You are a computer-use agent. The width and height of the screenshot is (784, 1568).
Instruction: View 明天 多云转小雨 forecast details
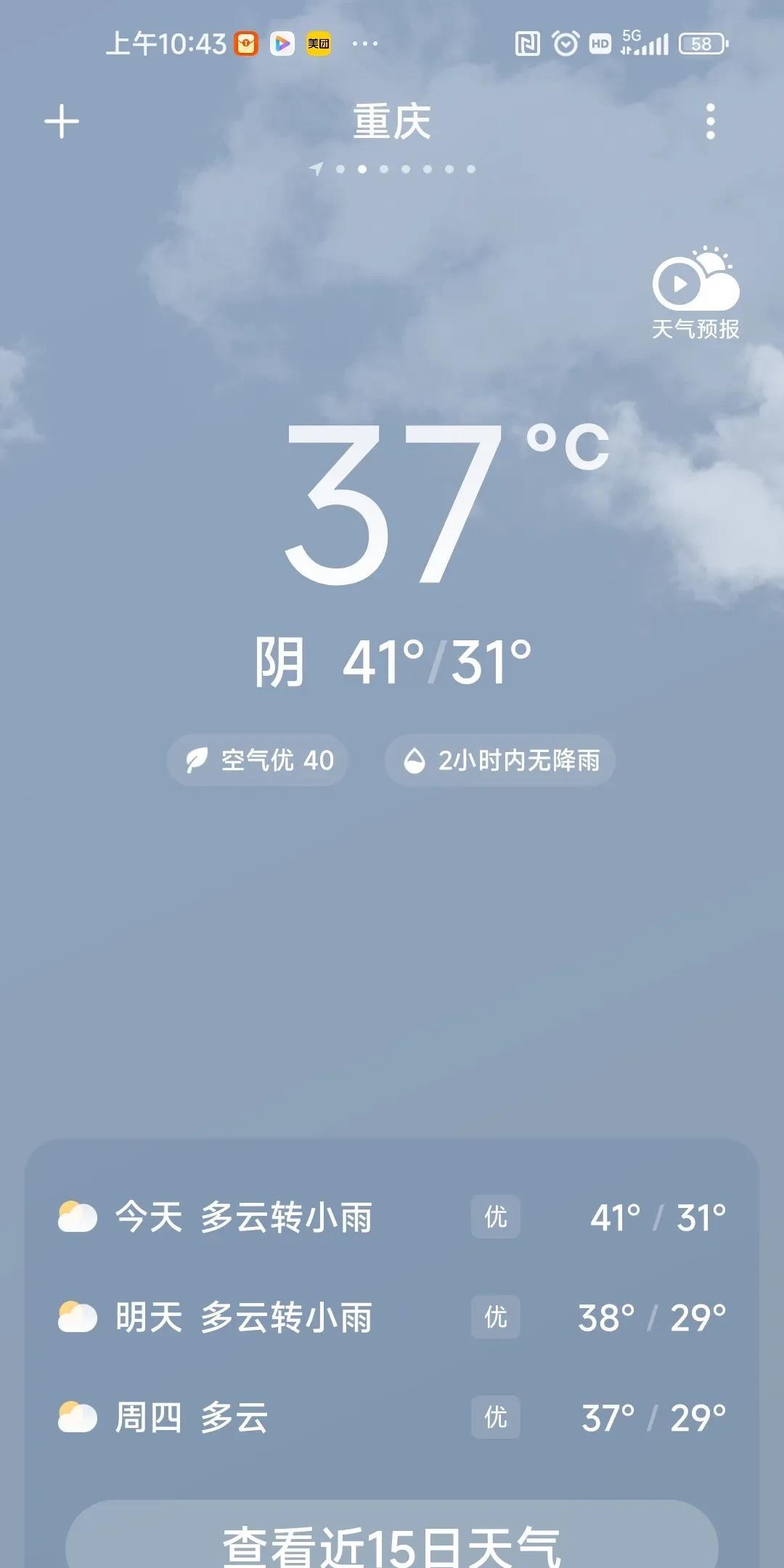point(392,1318)
